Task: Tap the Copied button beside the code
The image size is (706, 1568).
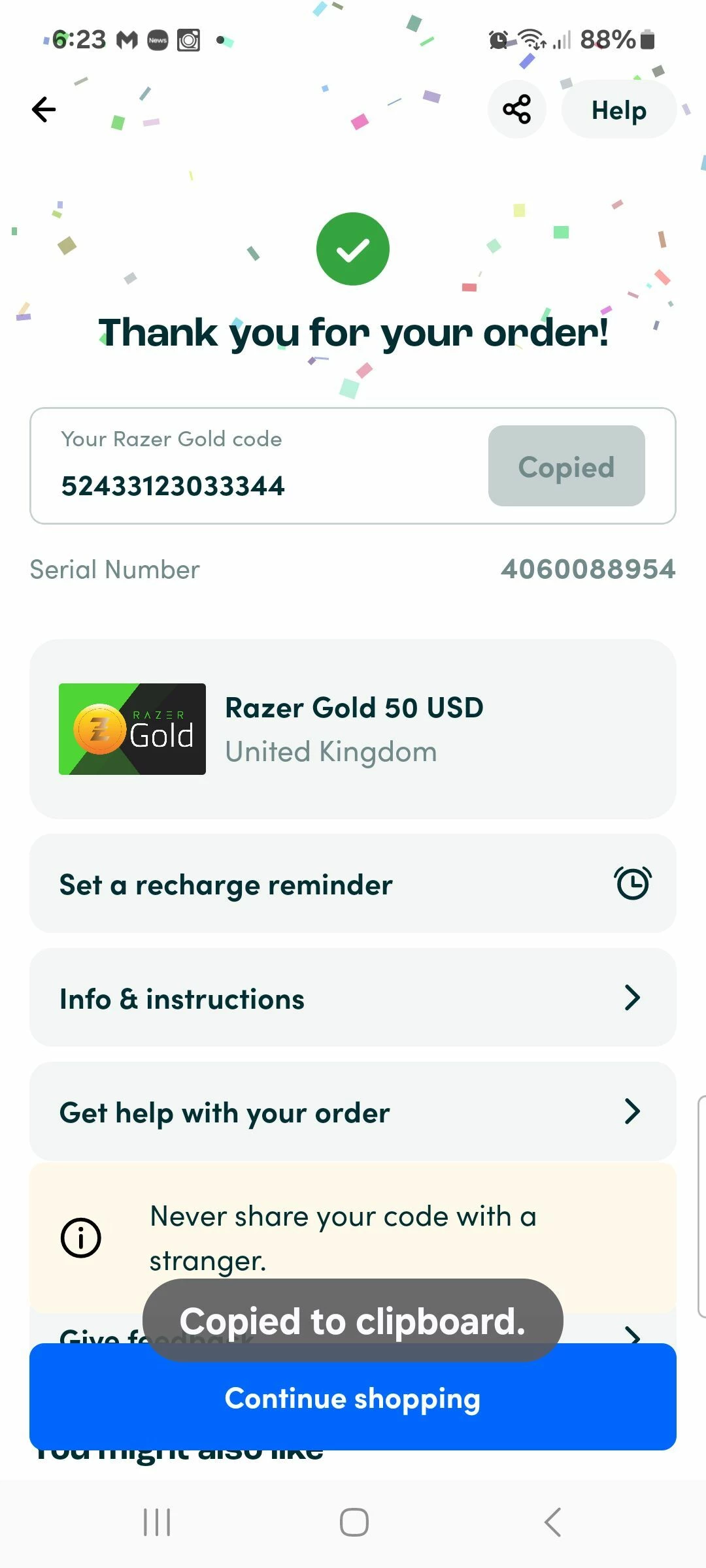Action: tap(566, 466)
